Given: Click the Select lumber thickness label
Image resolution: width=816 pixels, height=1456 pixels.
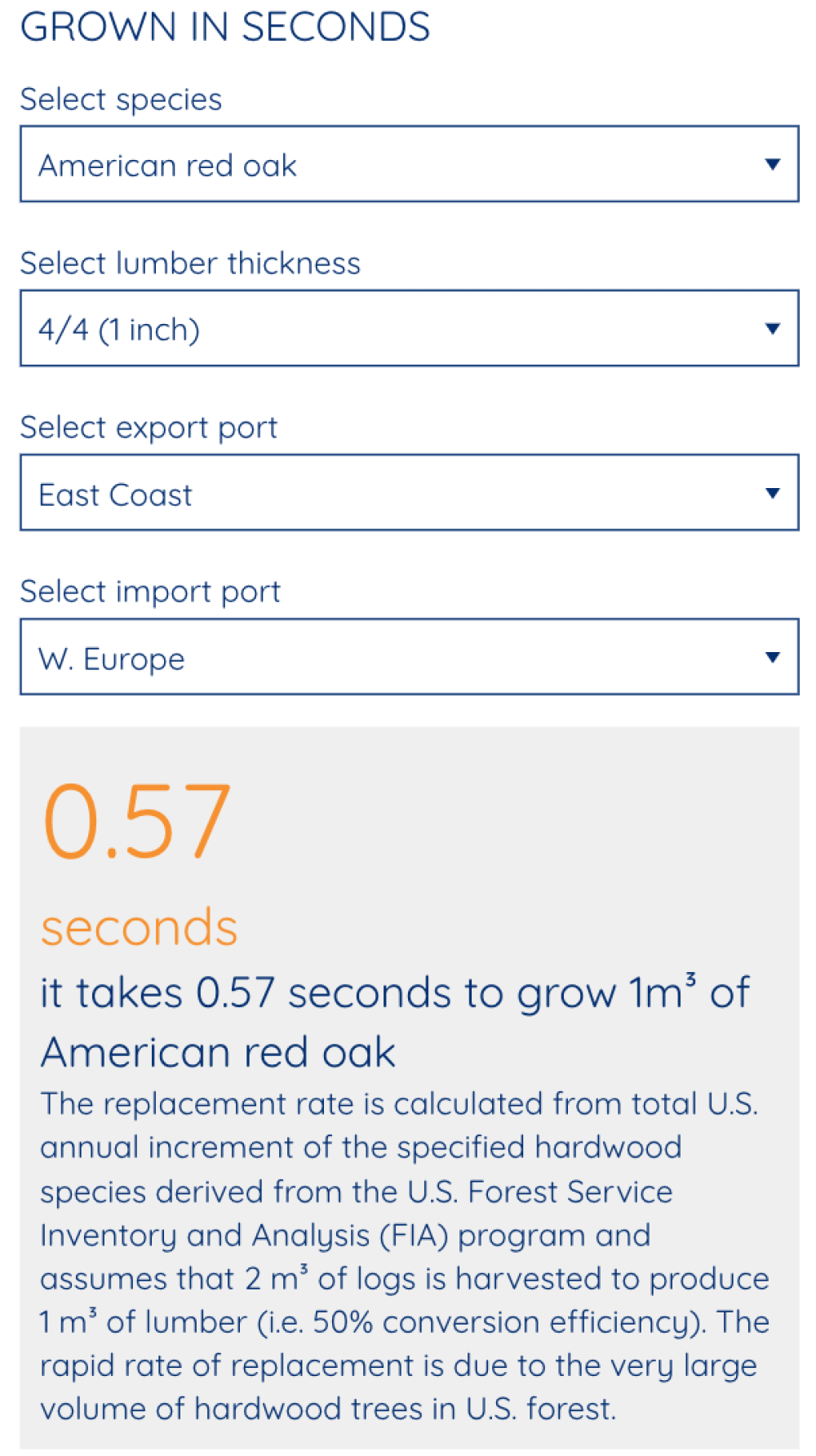Looking at the screenshot, I should [191, 264].
